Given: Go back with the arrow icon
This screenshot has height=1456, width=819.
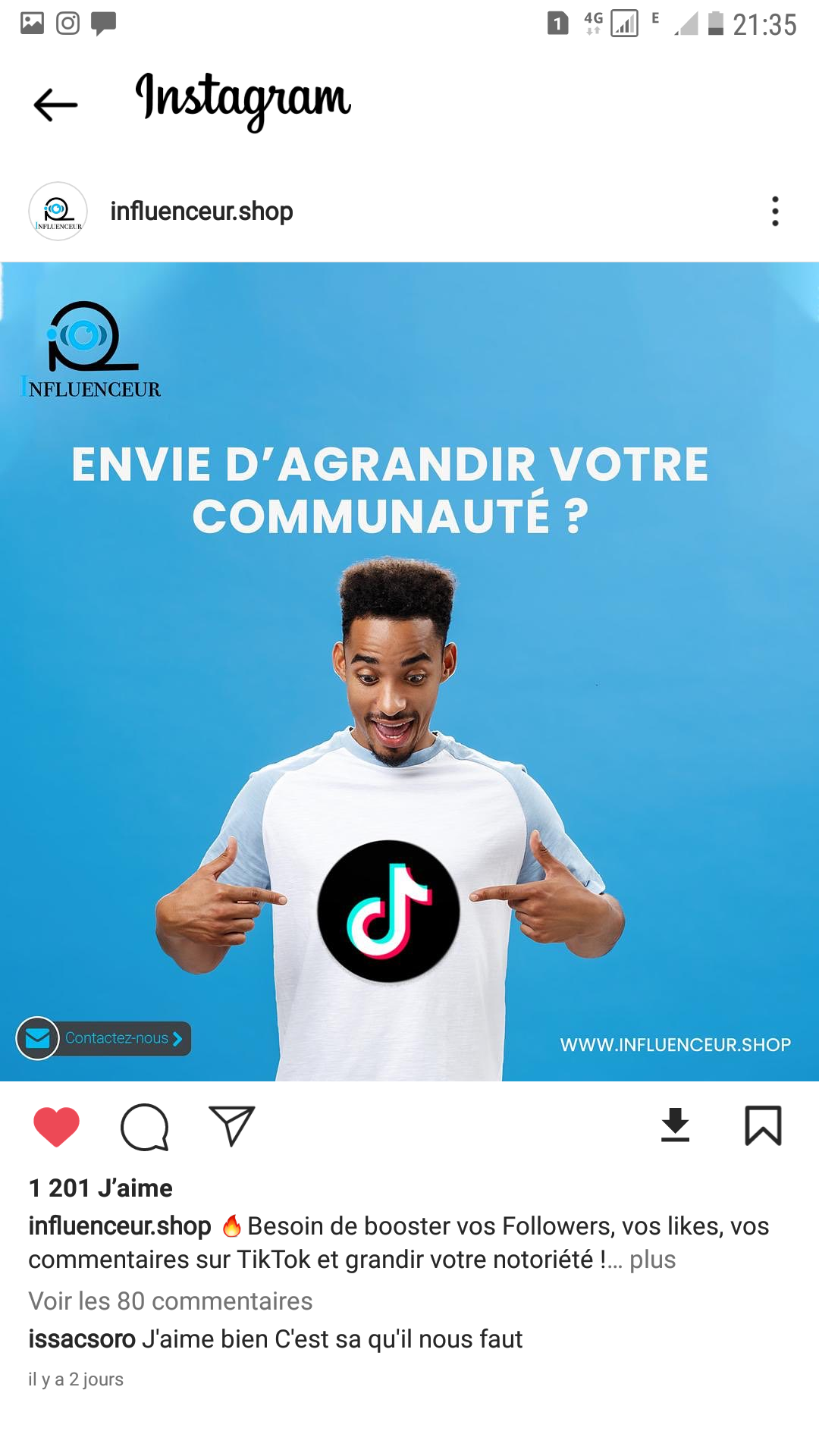Looking at the screenshot, I should pos(55,105).
